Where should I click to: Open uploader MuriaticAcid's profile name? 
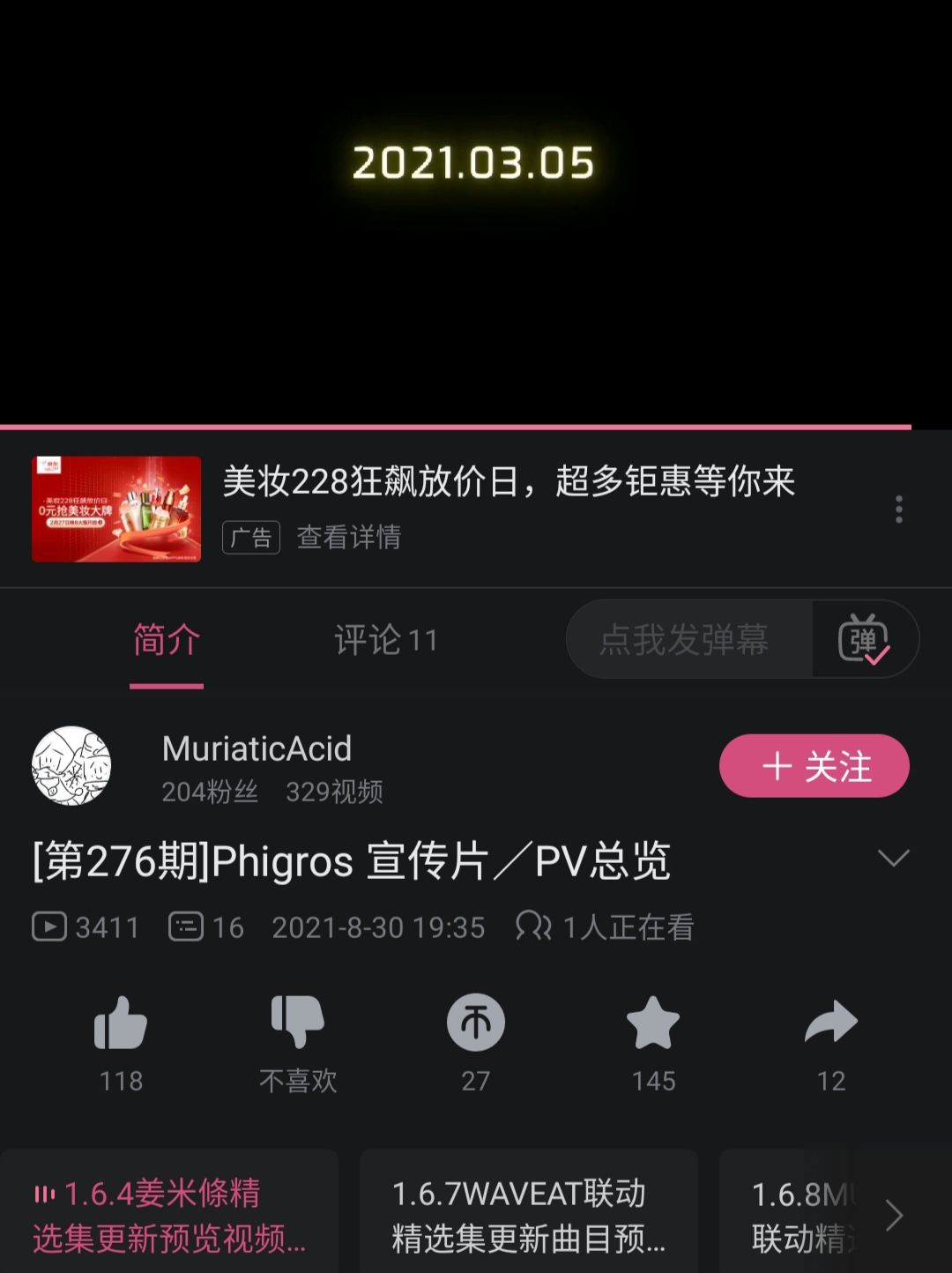click(257, 748)
